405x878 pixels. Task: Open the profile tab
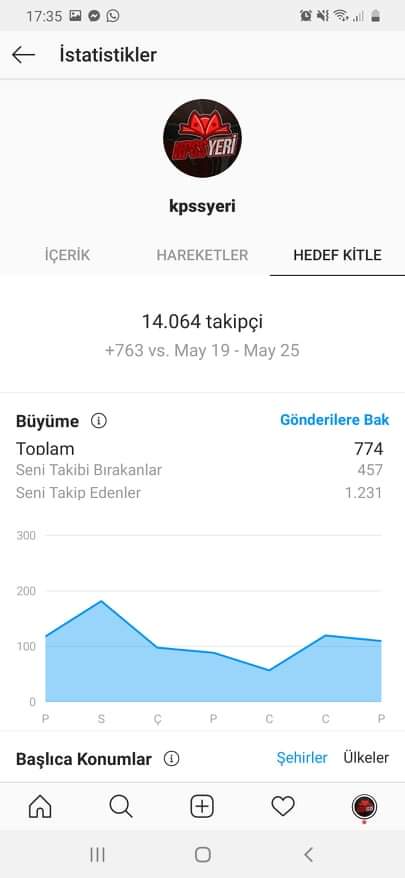pyautogui.click(x=364, y=807)
